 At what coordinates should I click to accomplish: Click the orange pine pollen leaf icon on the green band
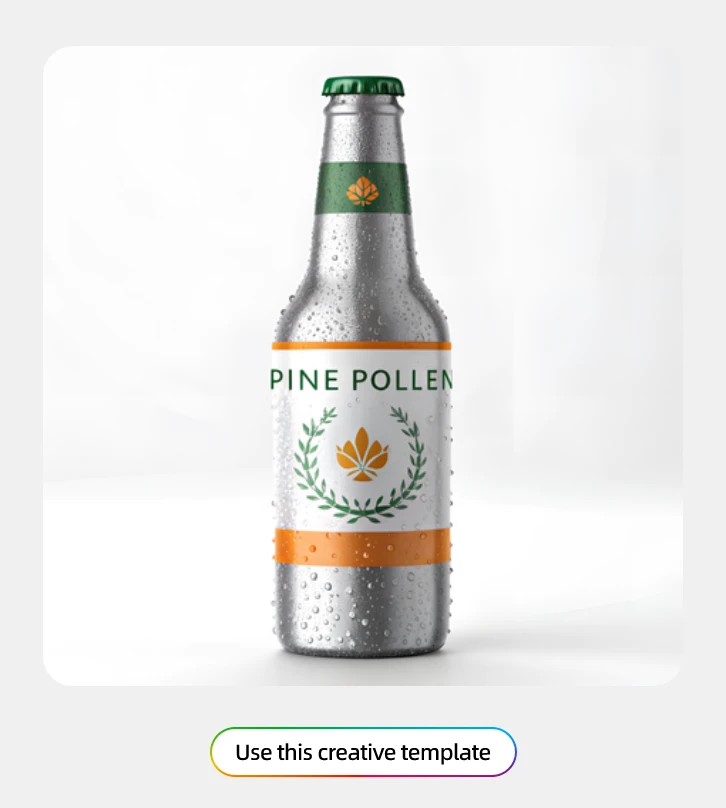362,192
